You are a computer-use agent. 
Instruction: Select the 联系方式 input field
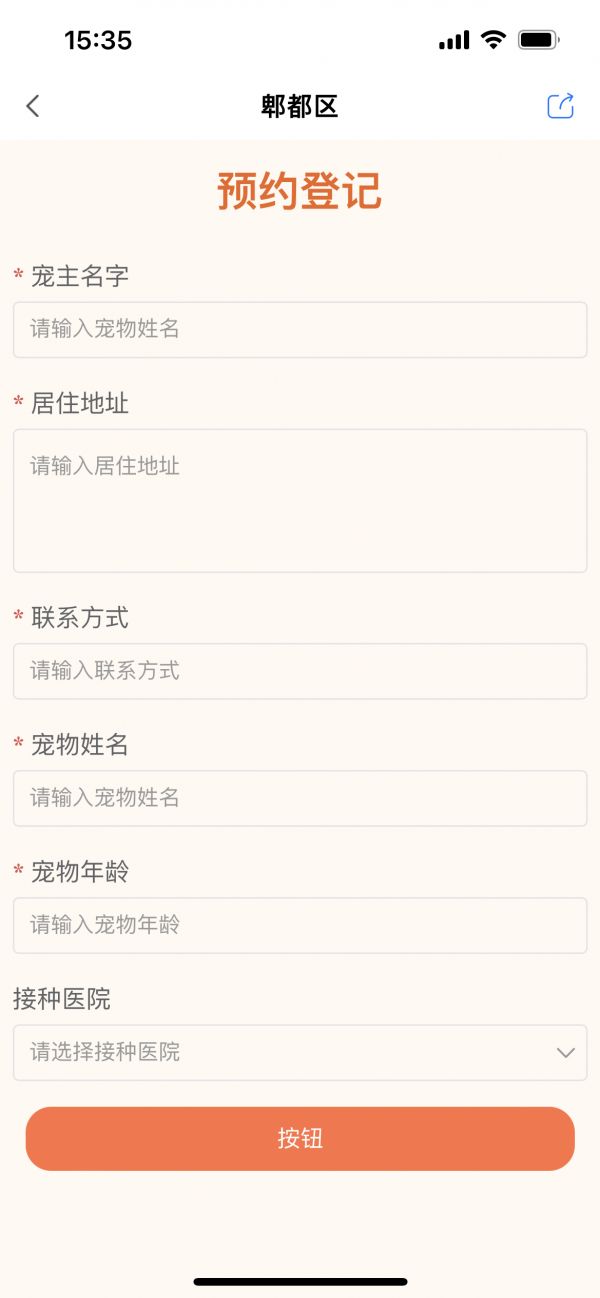(300, 671)
